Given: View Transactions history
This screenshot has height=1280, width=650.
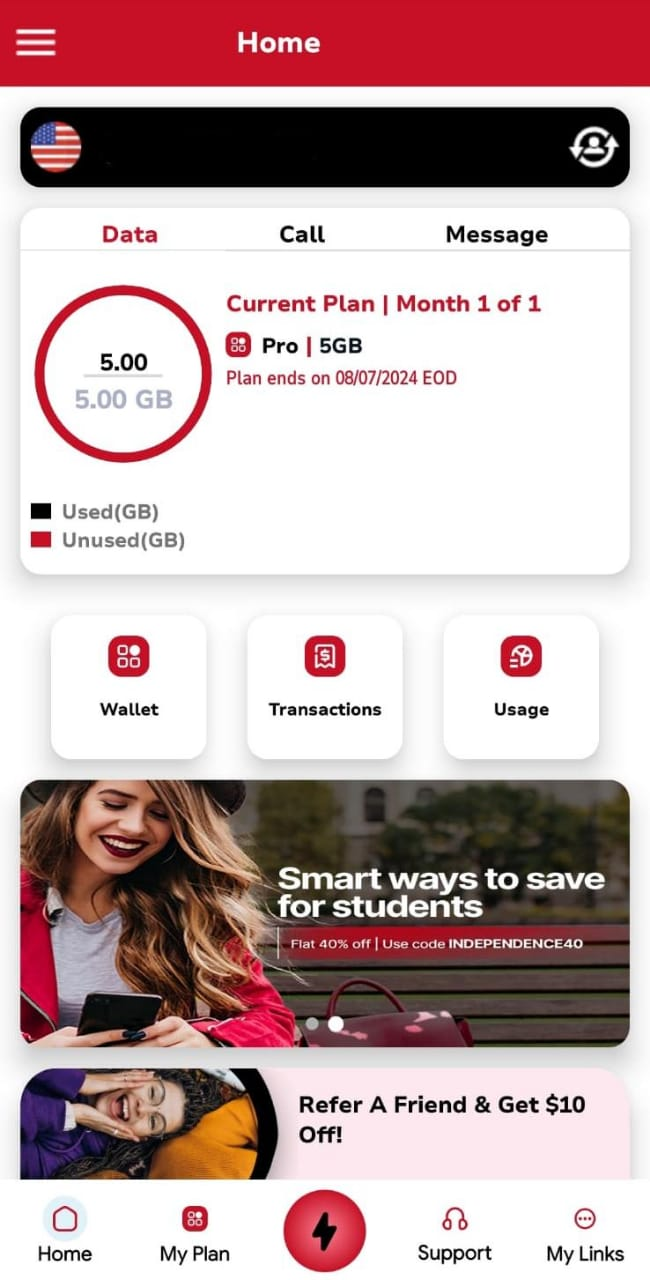Looking at the screenshot, I should pyautogui.click(x=325, y=685).
